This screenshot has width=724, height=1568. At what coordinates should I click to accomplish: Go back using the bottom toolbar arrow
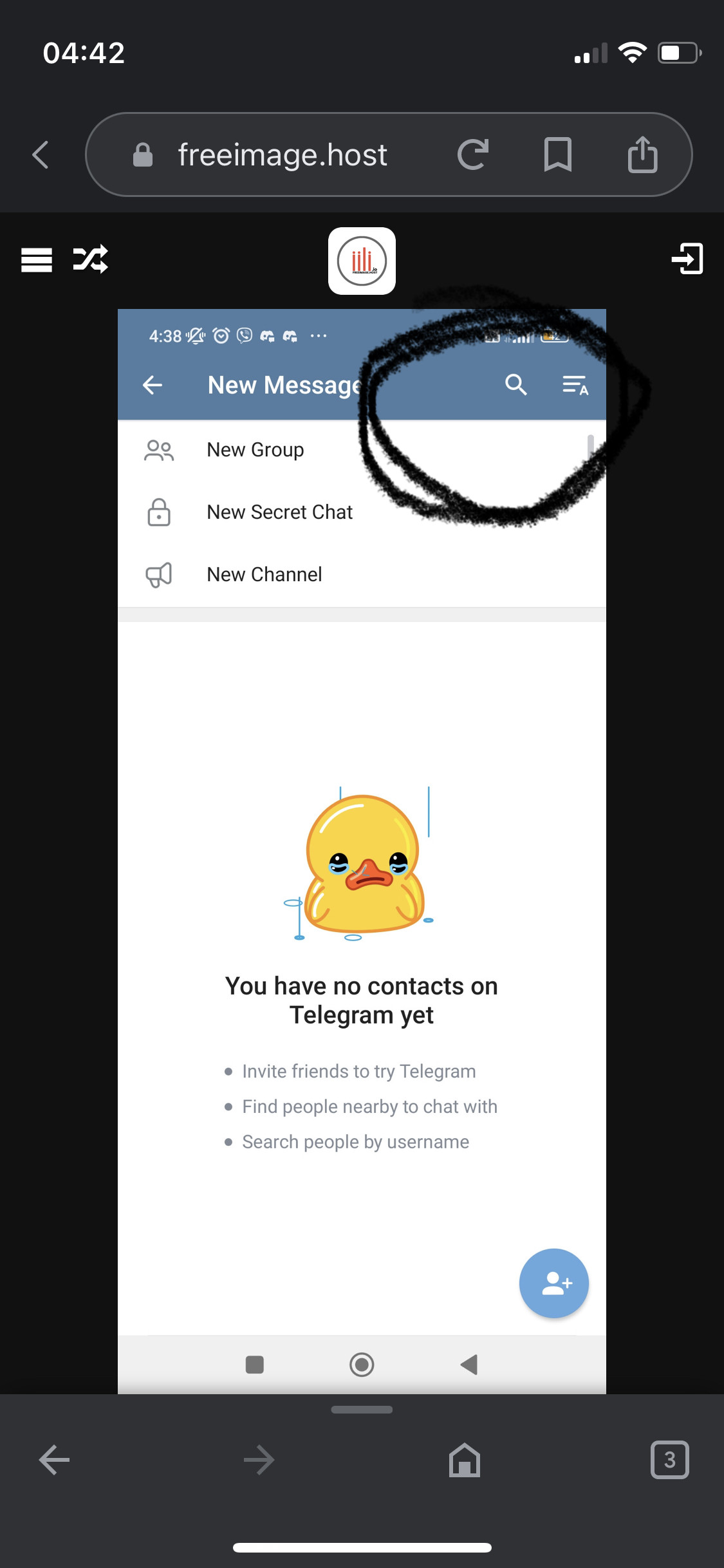[54, 1460]
